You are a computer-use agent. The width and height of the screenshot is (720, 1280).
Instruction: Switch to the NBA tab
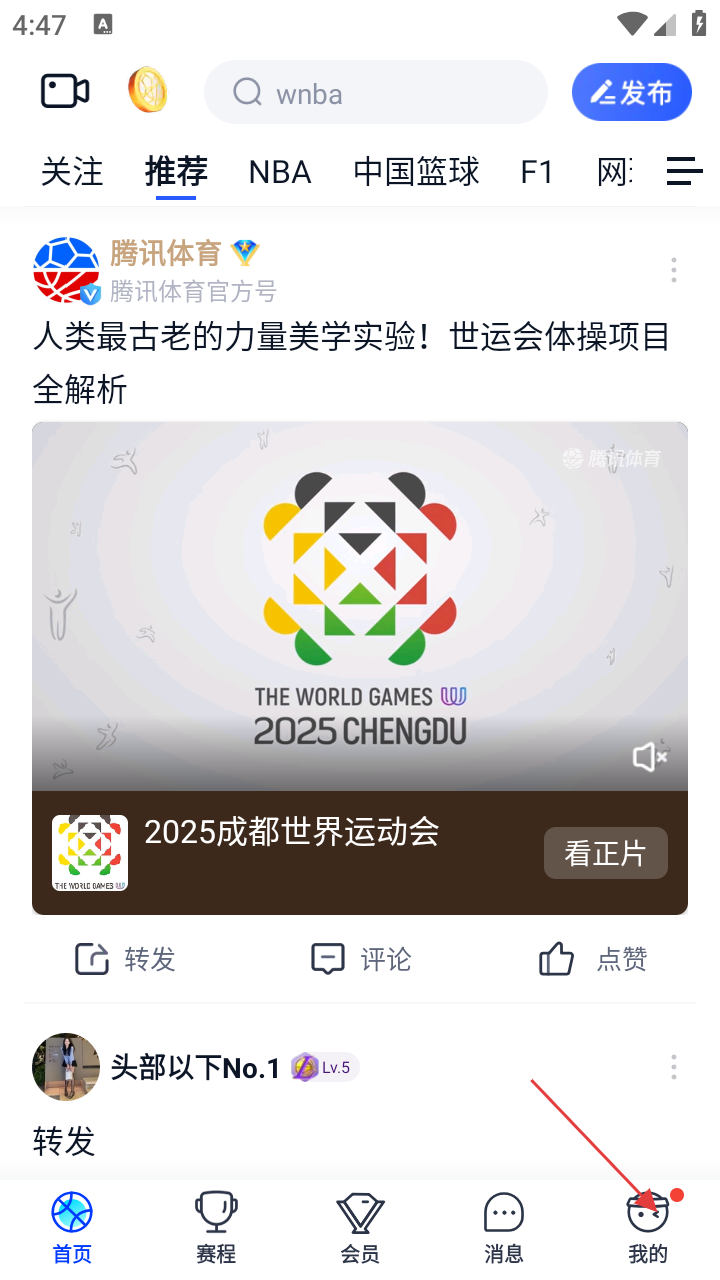(280, 172)
